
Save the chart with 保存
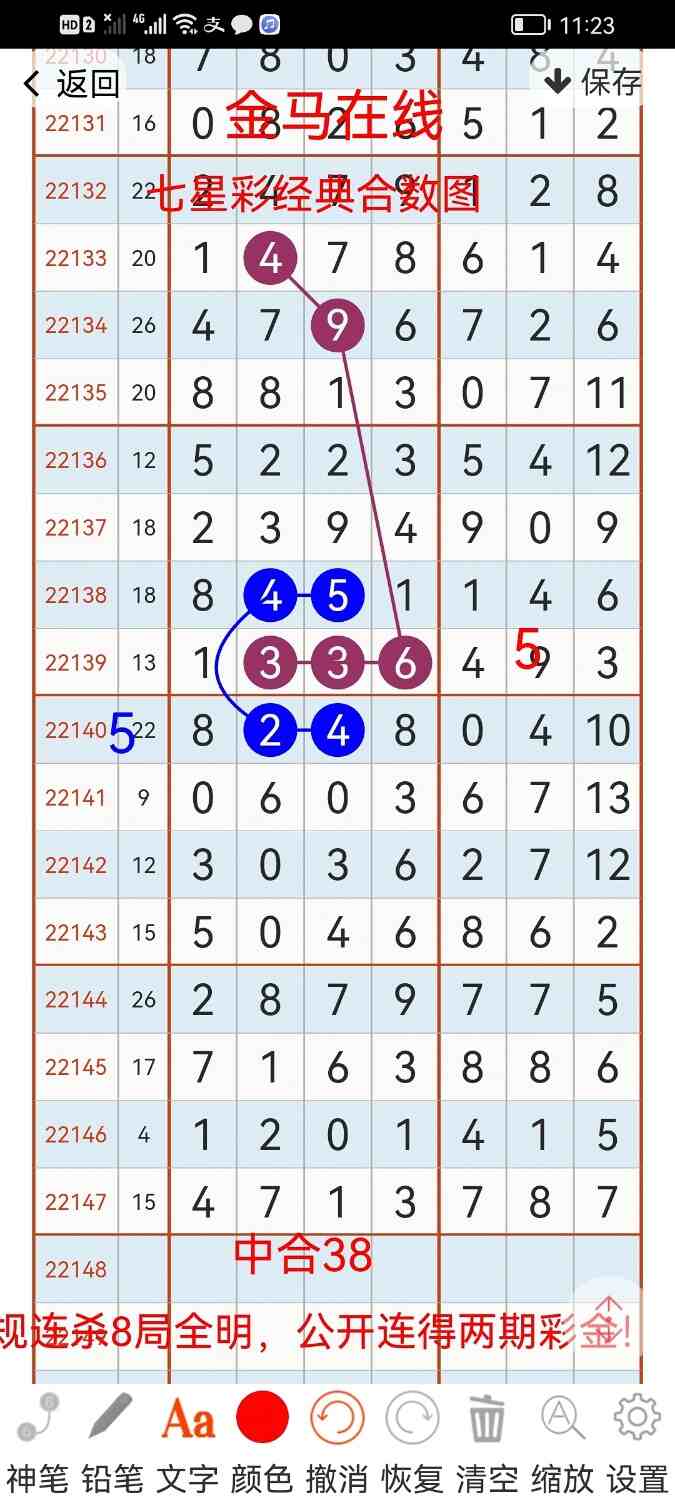594,81
